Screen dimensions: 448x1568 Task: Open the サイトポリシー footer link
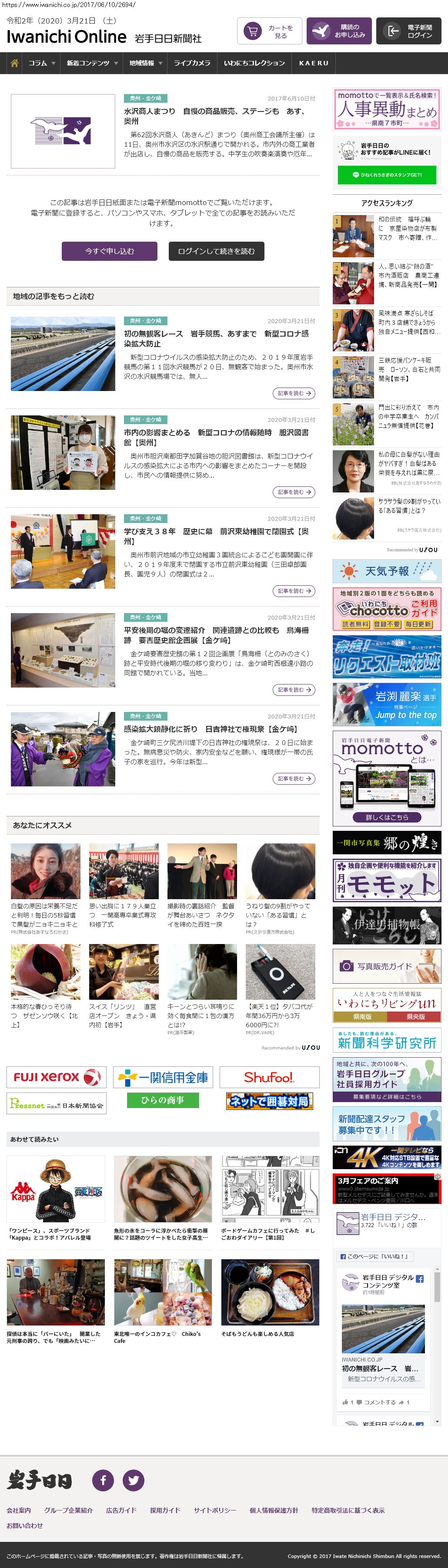point(215,1510)
